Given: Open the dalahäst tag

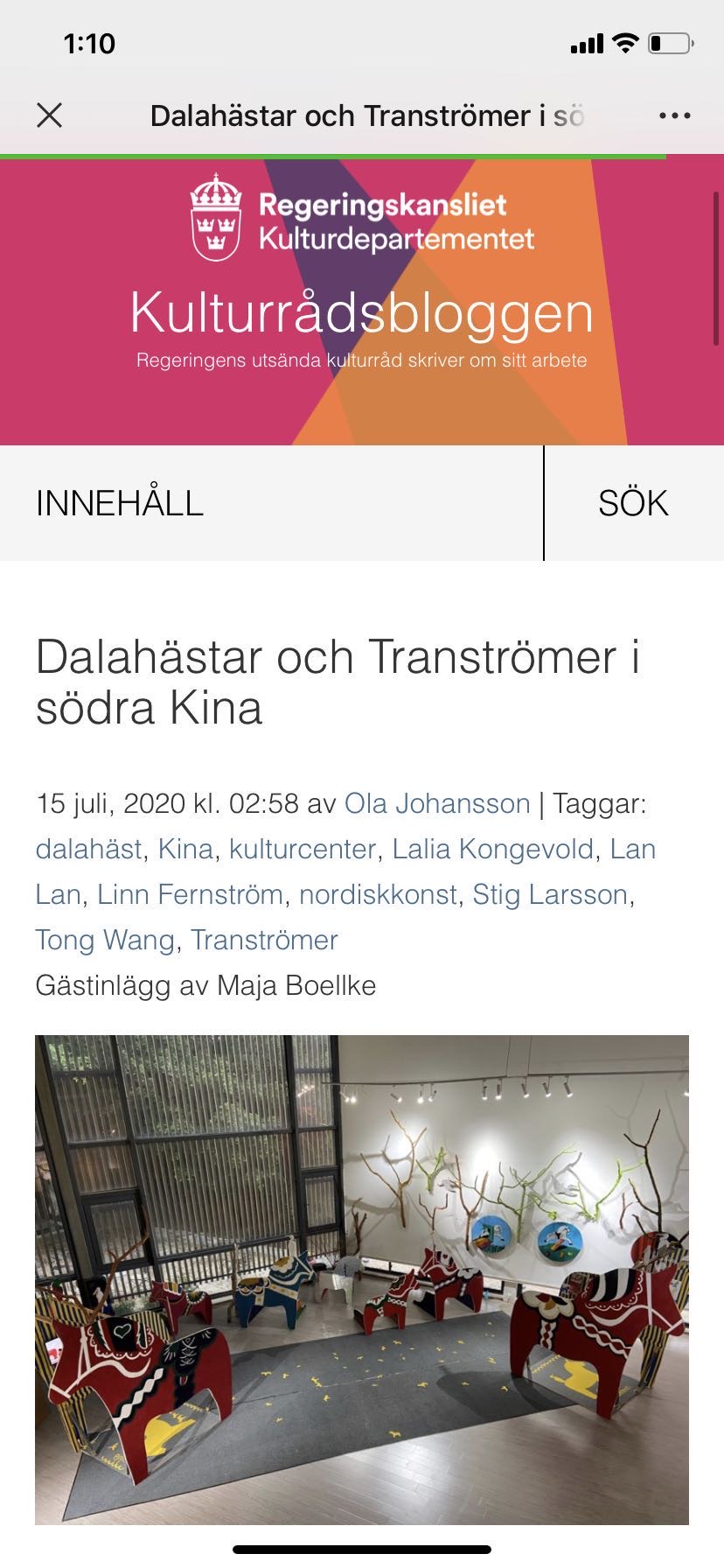Looking at the screenshot, I should pyautogui.click(x=88, y=849).
